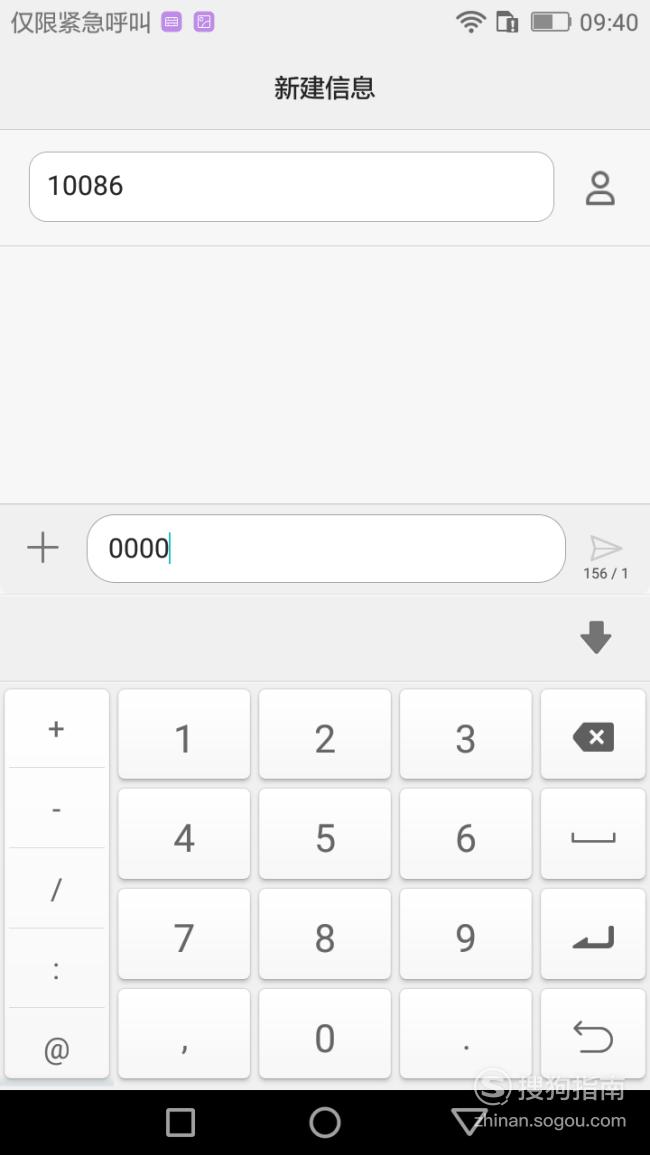The width and height of the screenshot is (650, 1155).
Task: Open recent apps from navigation bar
Action: pyautogui.click(x=181, y=1123)
